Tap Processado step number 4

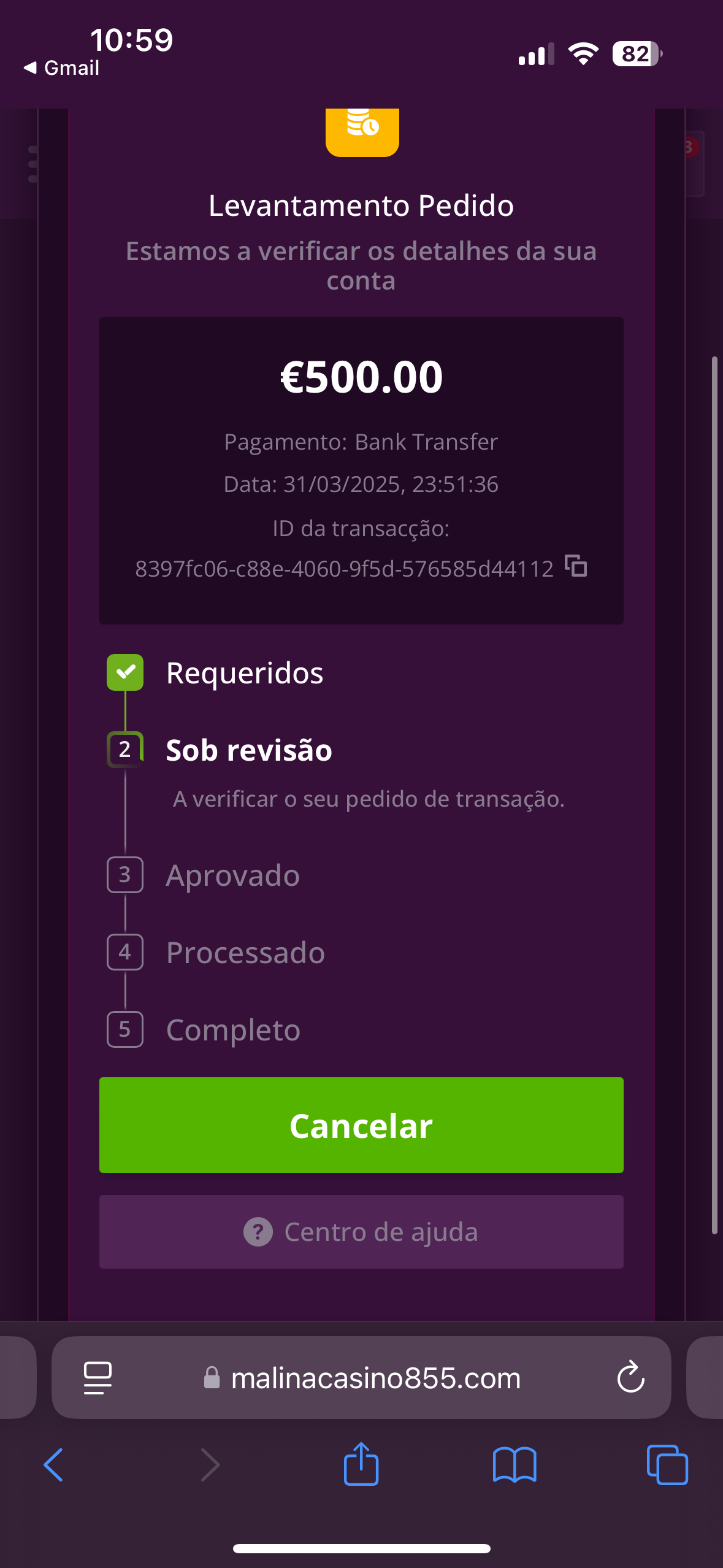(125, 953)
